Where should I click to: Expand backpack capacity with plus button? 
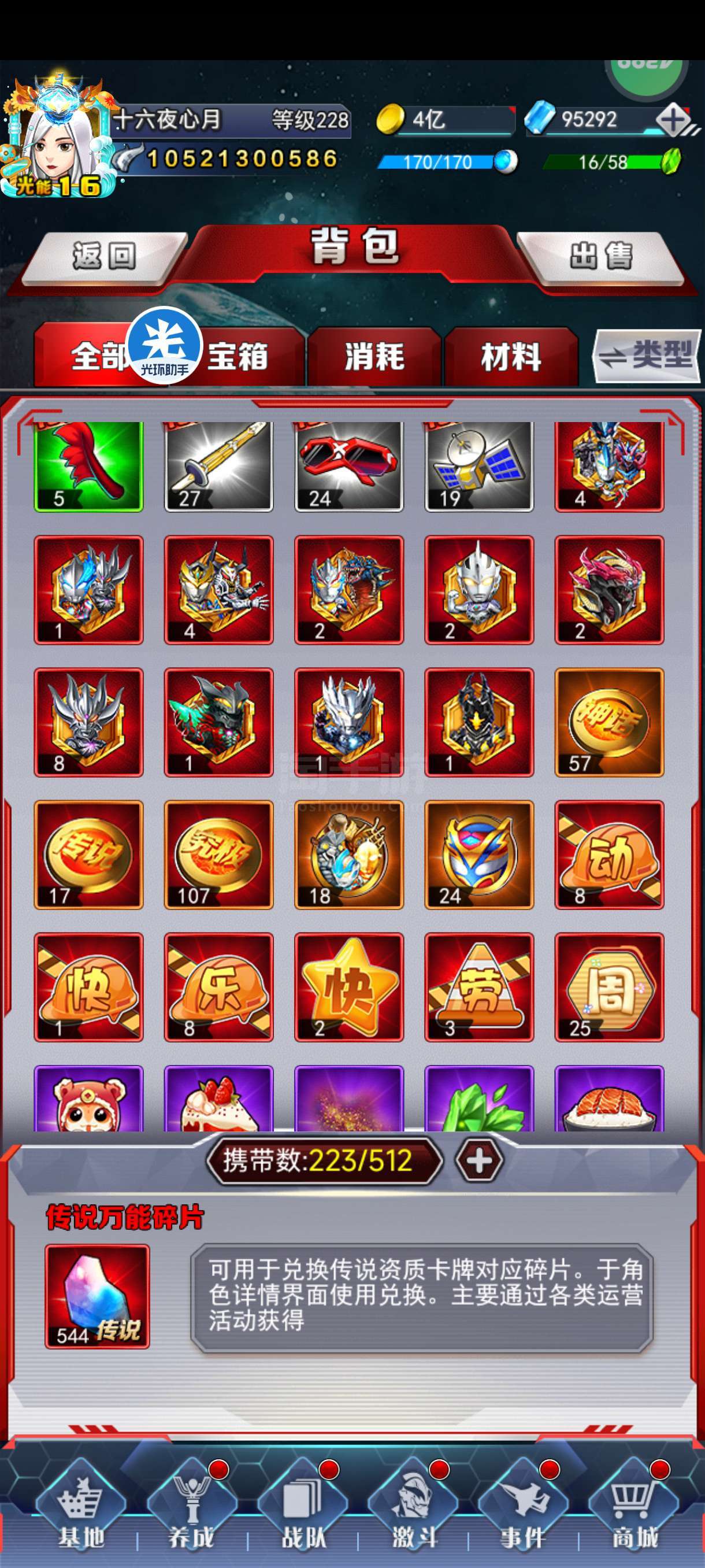479,1160
